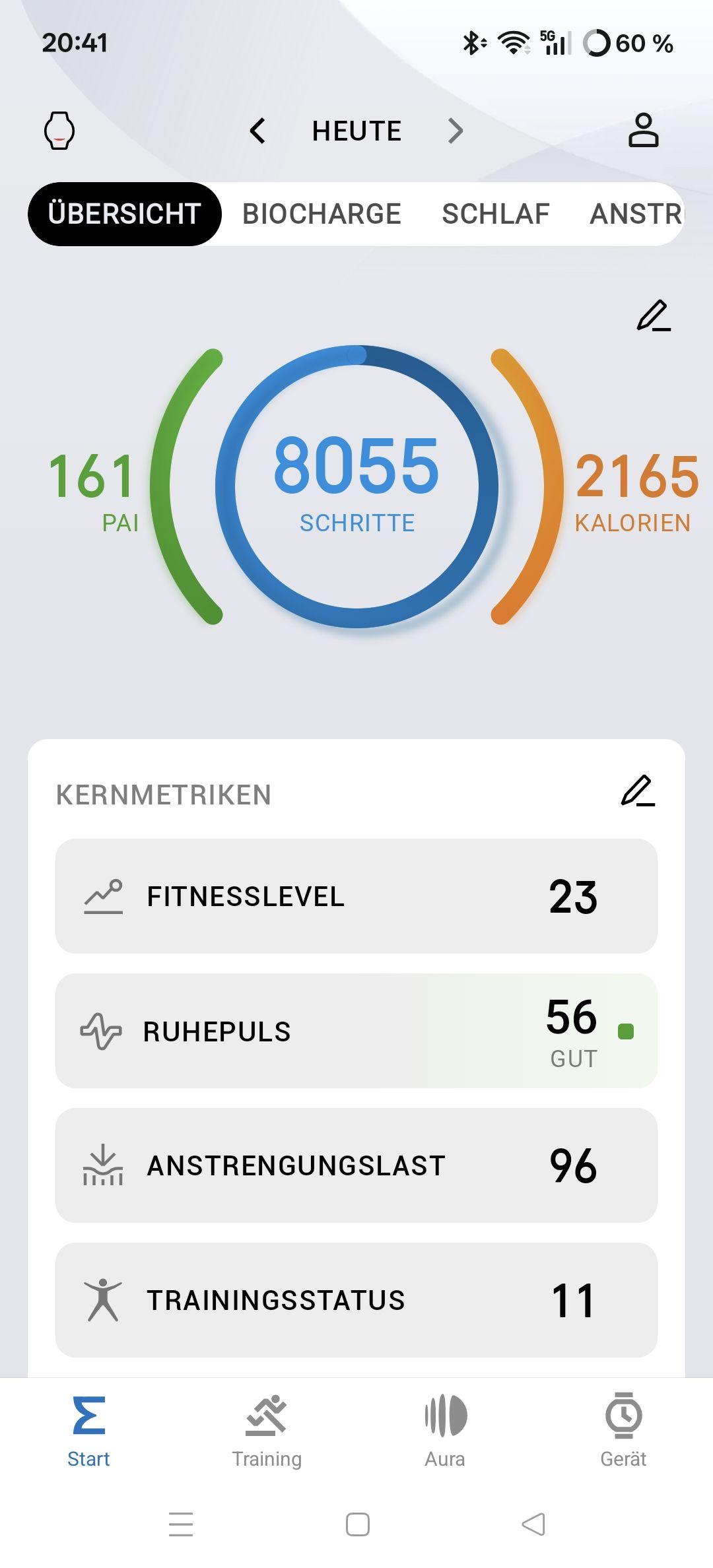Select the ÜBERSICHT tab
The width and height of the screenshot is (713, 1568).
(x=124, y=214)
